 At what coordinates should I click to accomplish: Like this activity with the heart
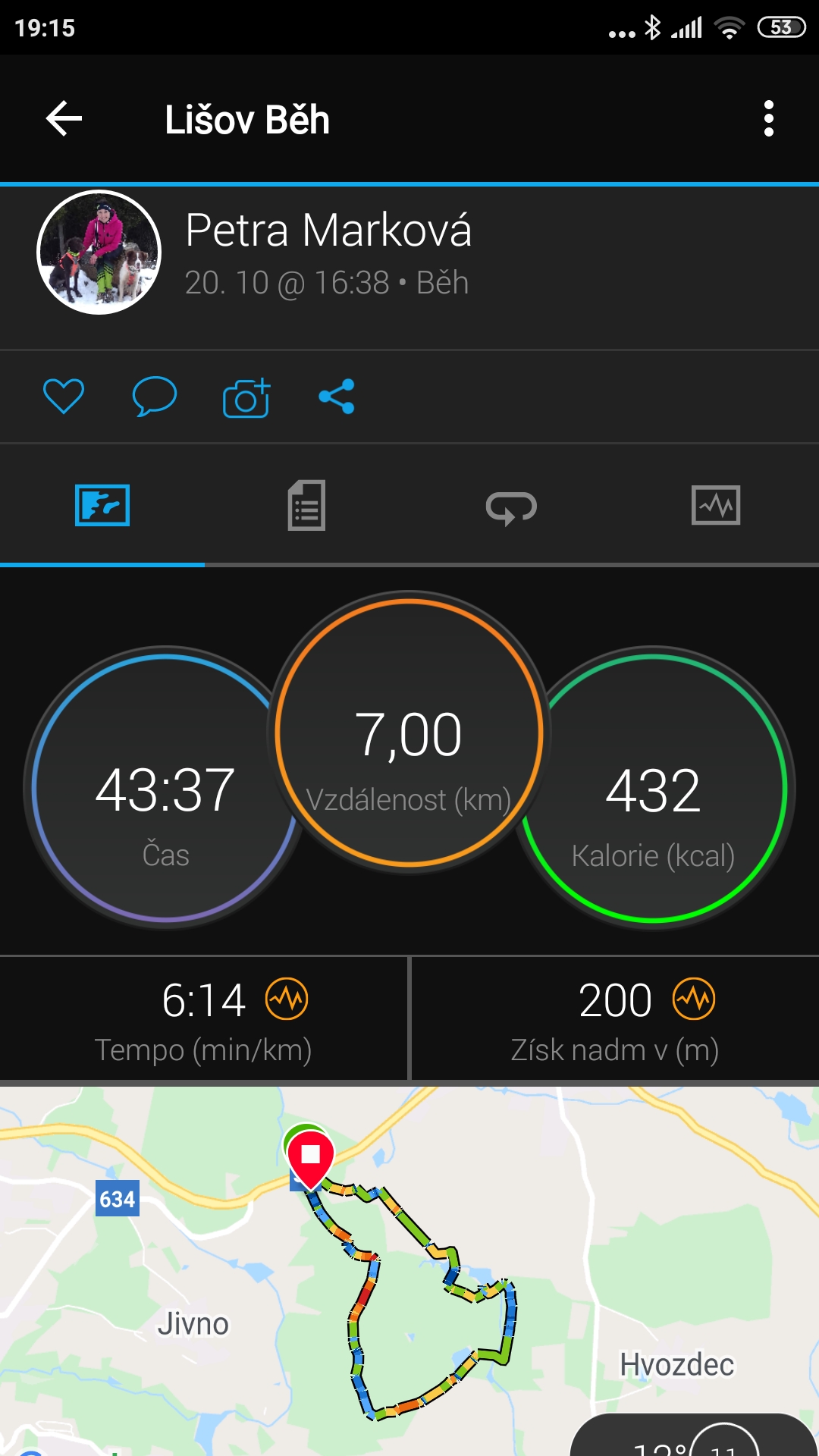coord(64,396)
